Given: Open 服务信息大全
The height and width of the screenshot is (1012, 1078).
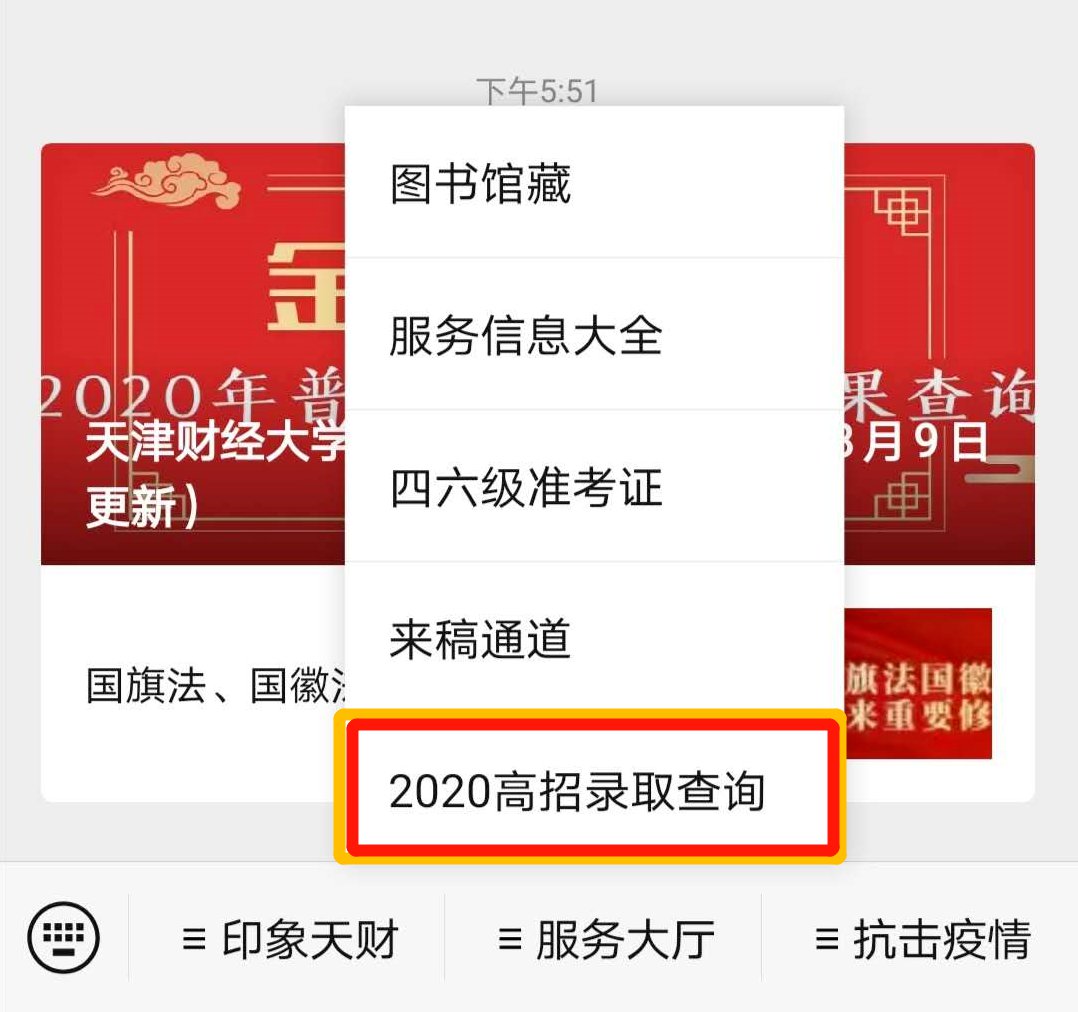Looking at the screenshot, I should tap(594, 336).
